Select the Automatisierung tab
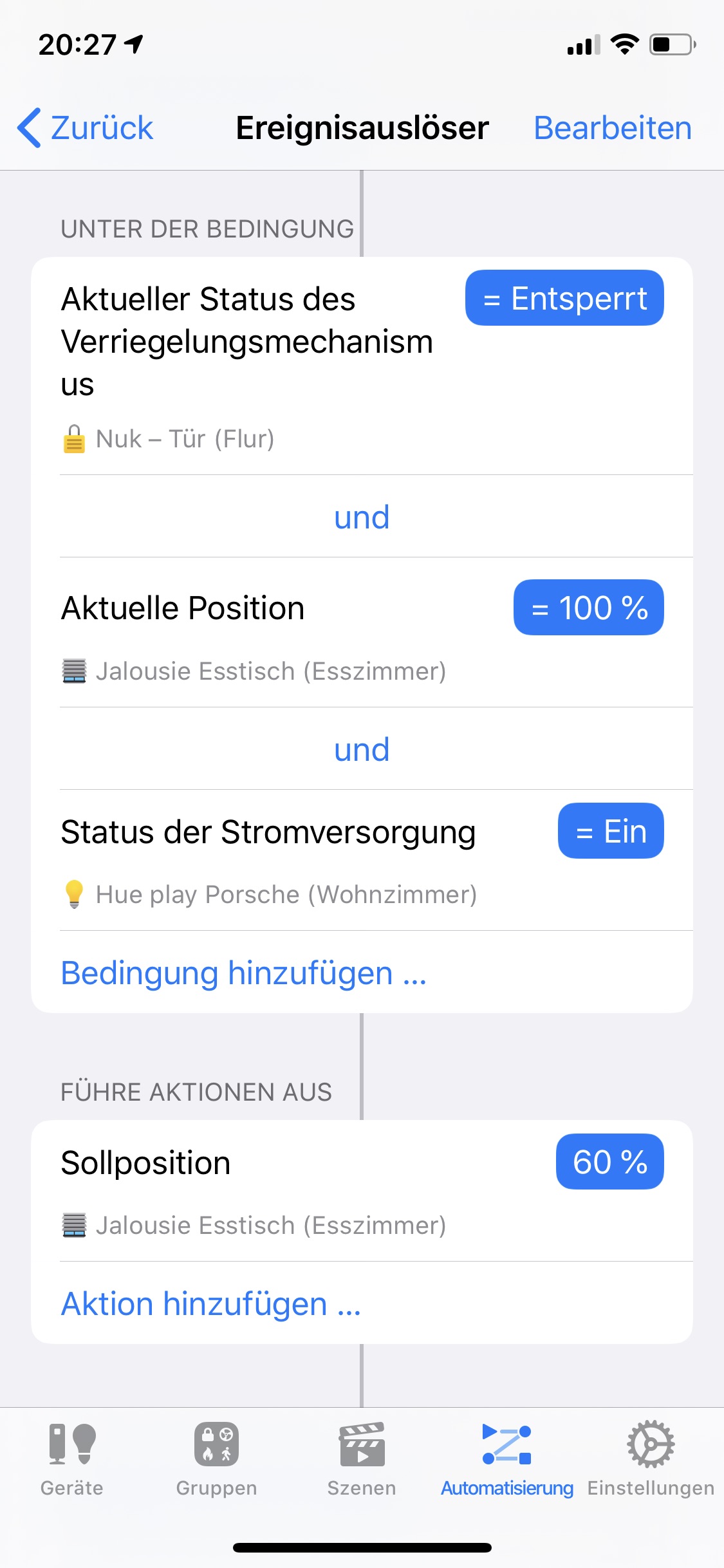Image resolution: width=724 pixels, height=1568 pixels. [x=506, y=1459]
